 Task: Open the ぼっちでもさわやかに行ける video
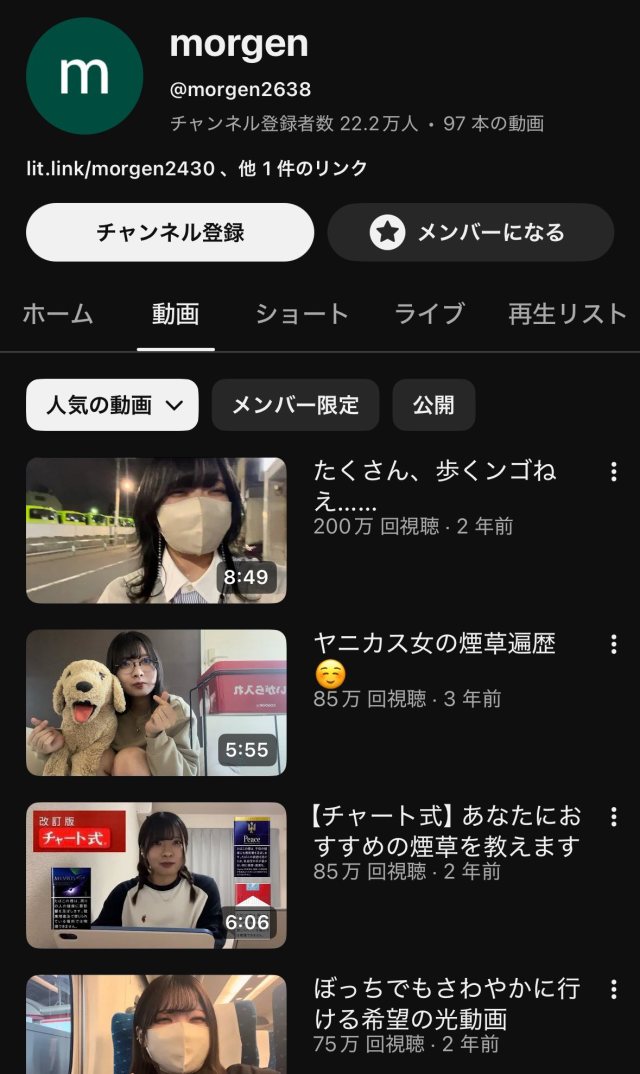pyautogui.click(x=156, y=1025)
